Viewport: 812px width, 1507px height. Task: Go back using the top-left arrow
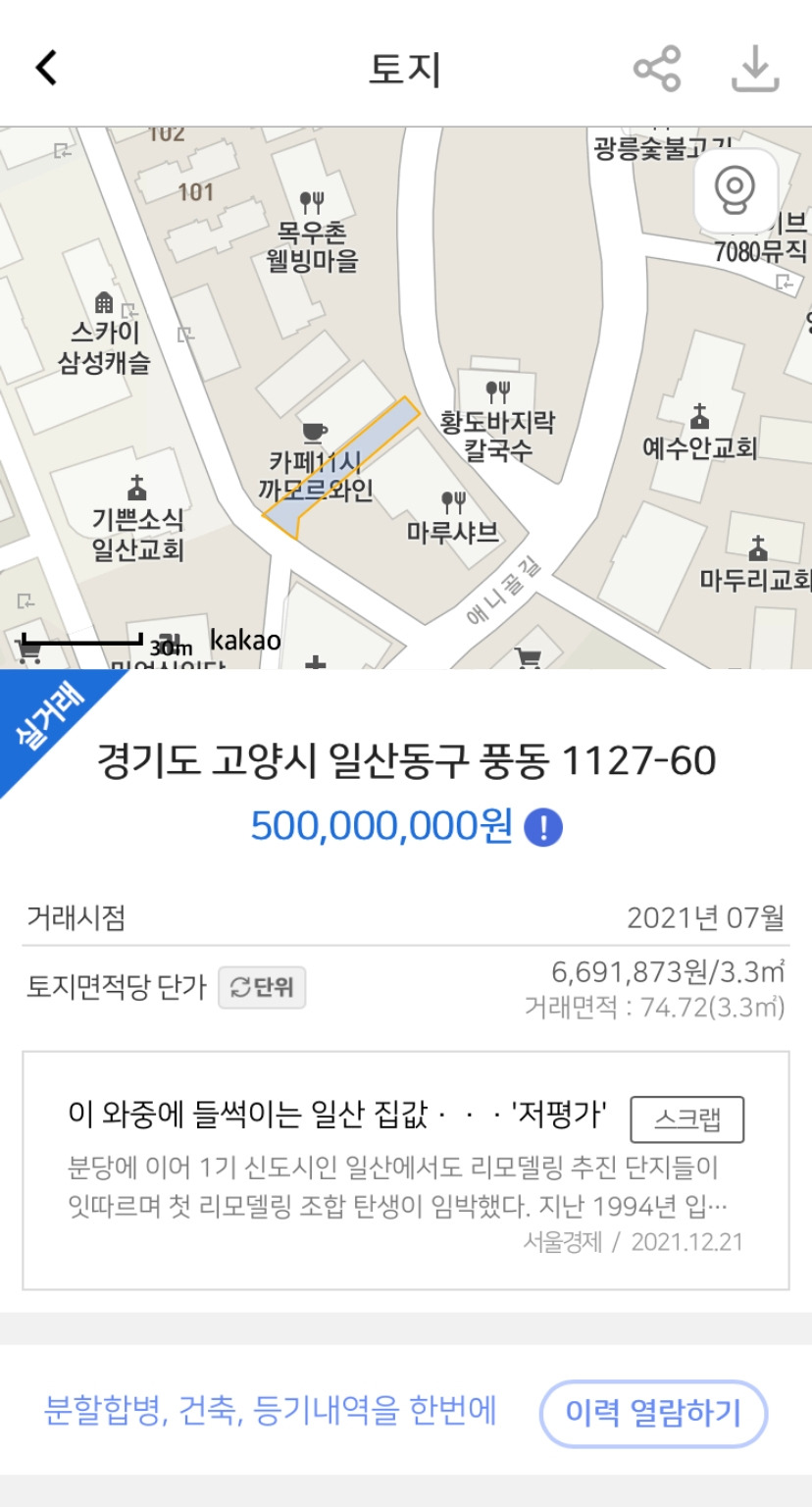coord(46,69)
